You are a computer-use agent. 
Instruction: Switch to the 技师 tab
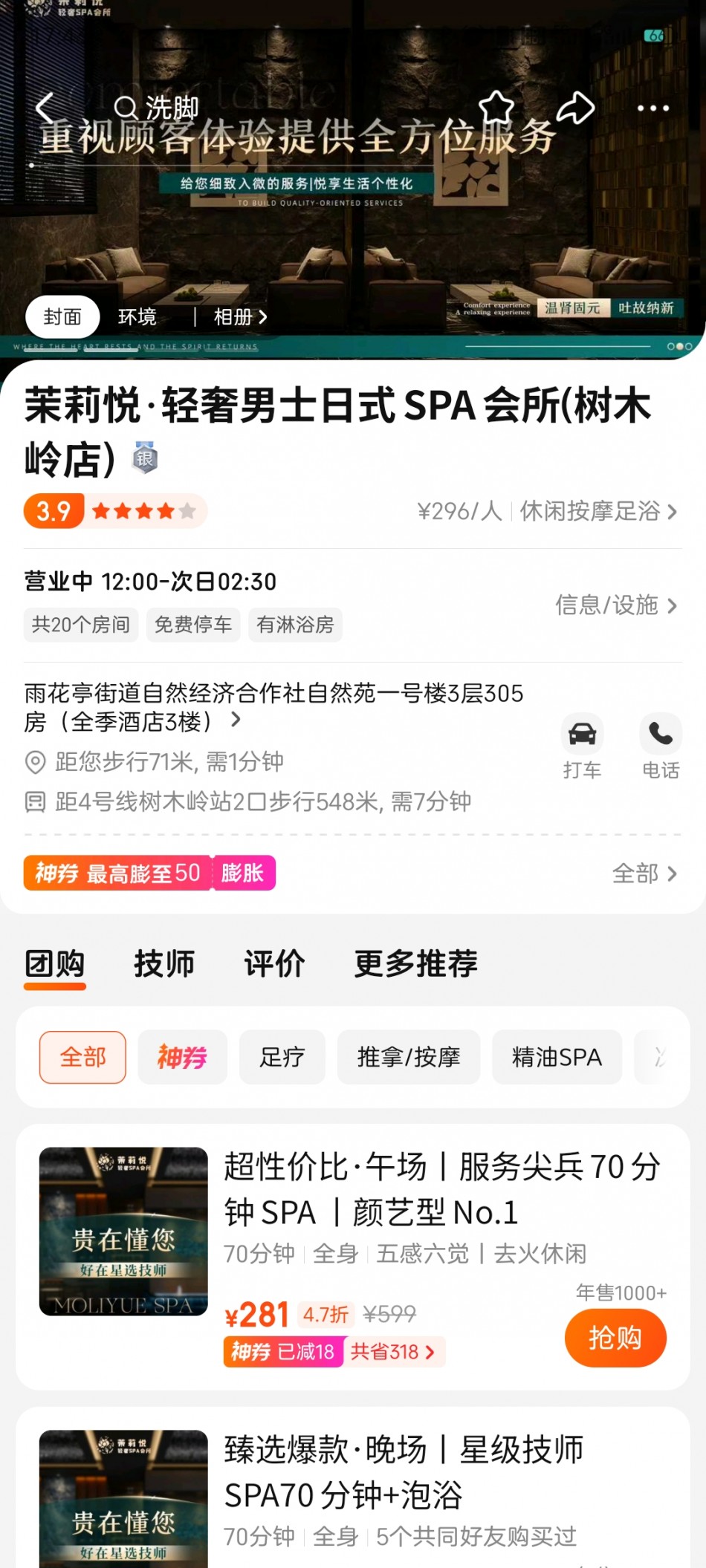point(164,963)
